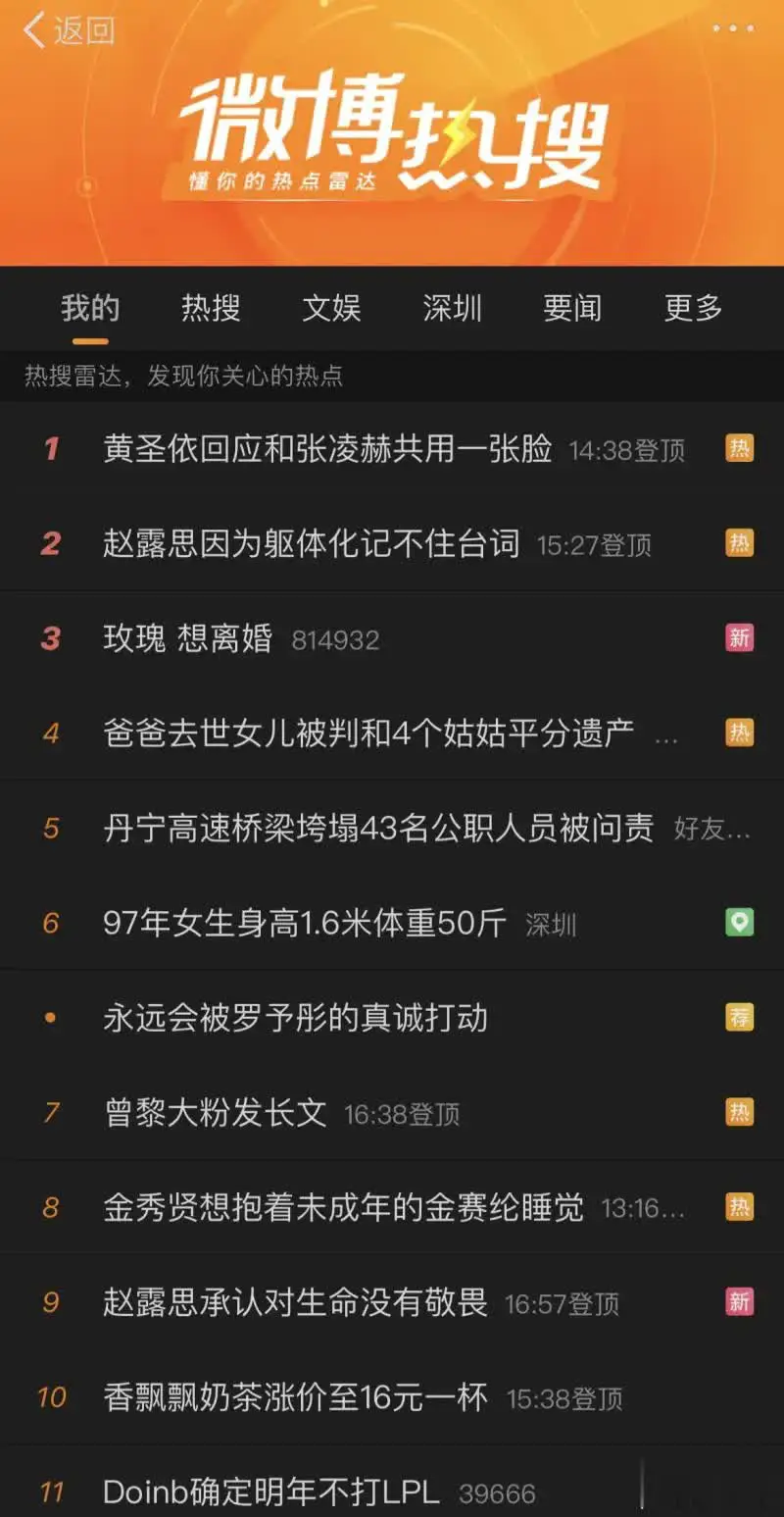Open topic 97年女生身高1.6米体重50斤
The width and height of the screenshot is (784, 1517).
point(392,923)
